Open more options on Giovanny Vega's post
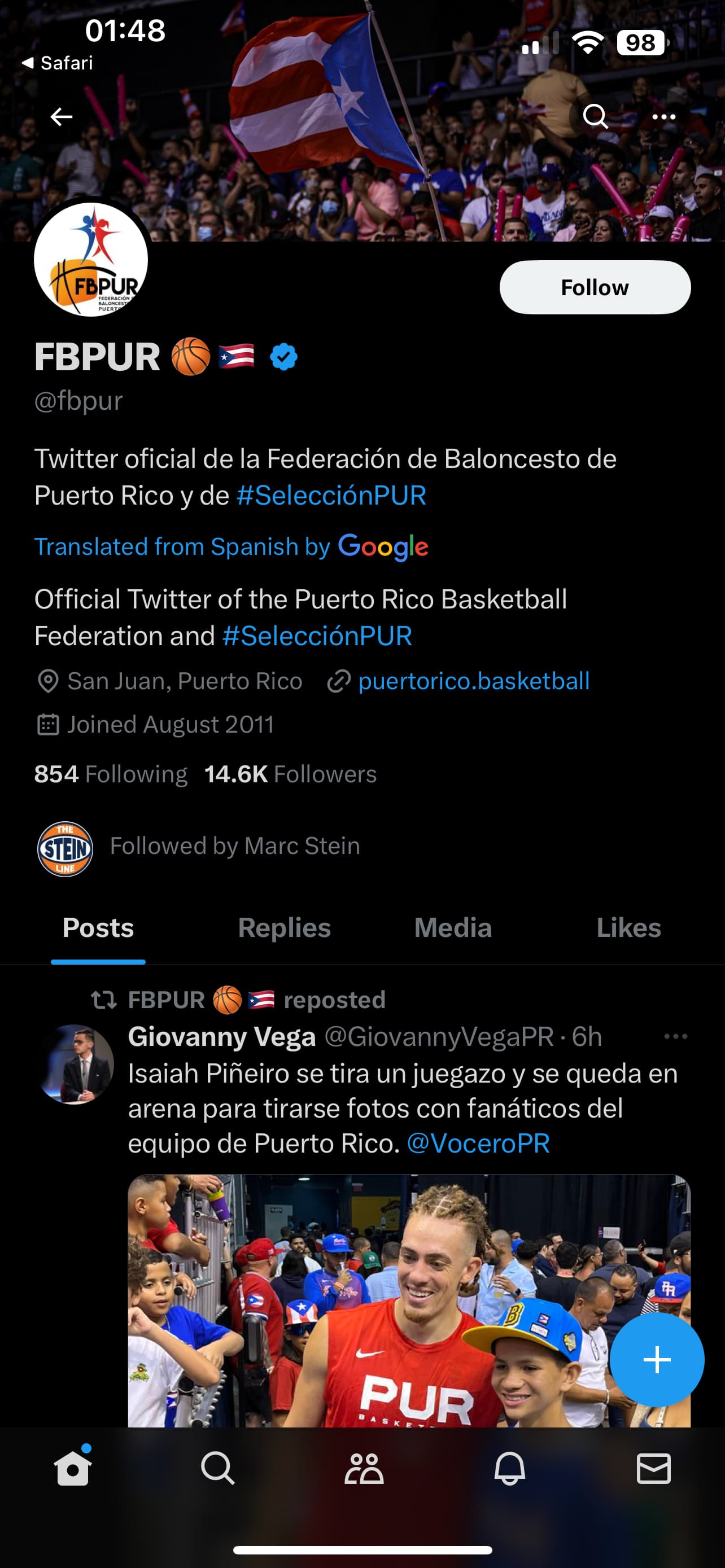The height and width of the screenshot is (1568, 725). (676, 1037)
